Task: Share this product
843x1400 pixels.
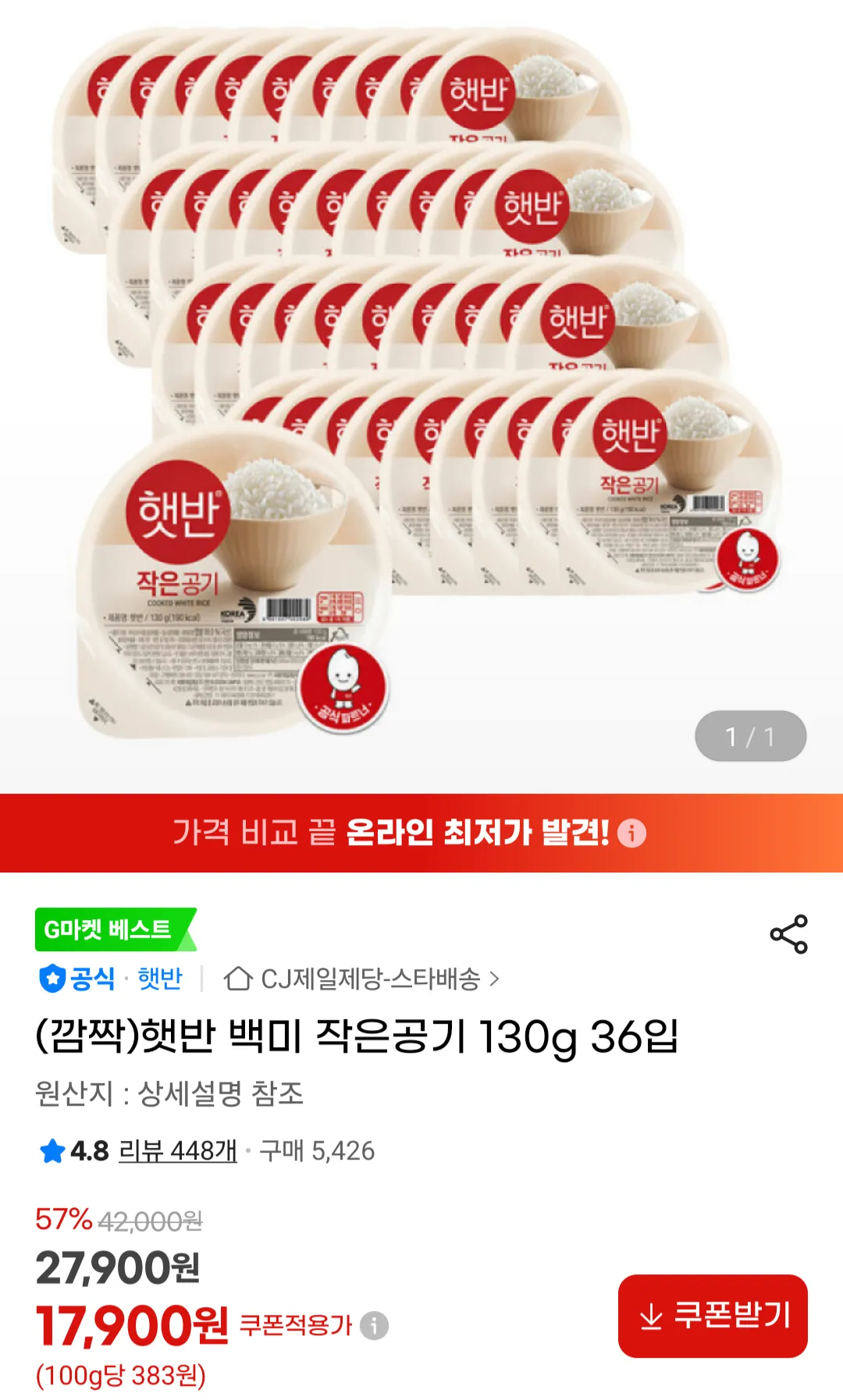Action: point(788,934)
